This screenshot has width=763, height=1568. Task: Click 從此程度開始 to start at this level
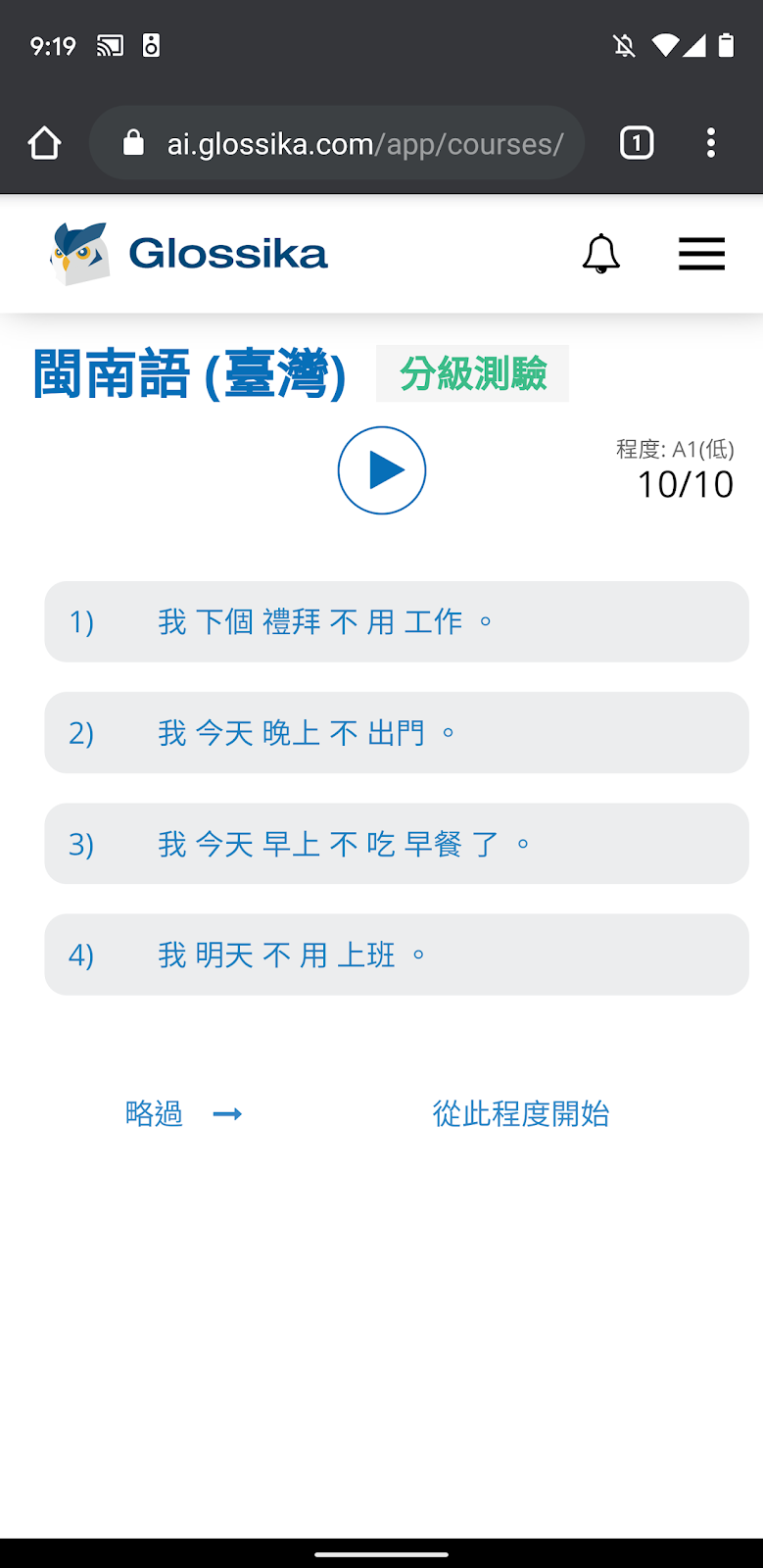coord(520,1113)
